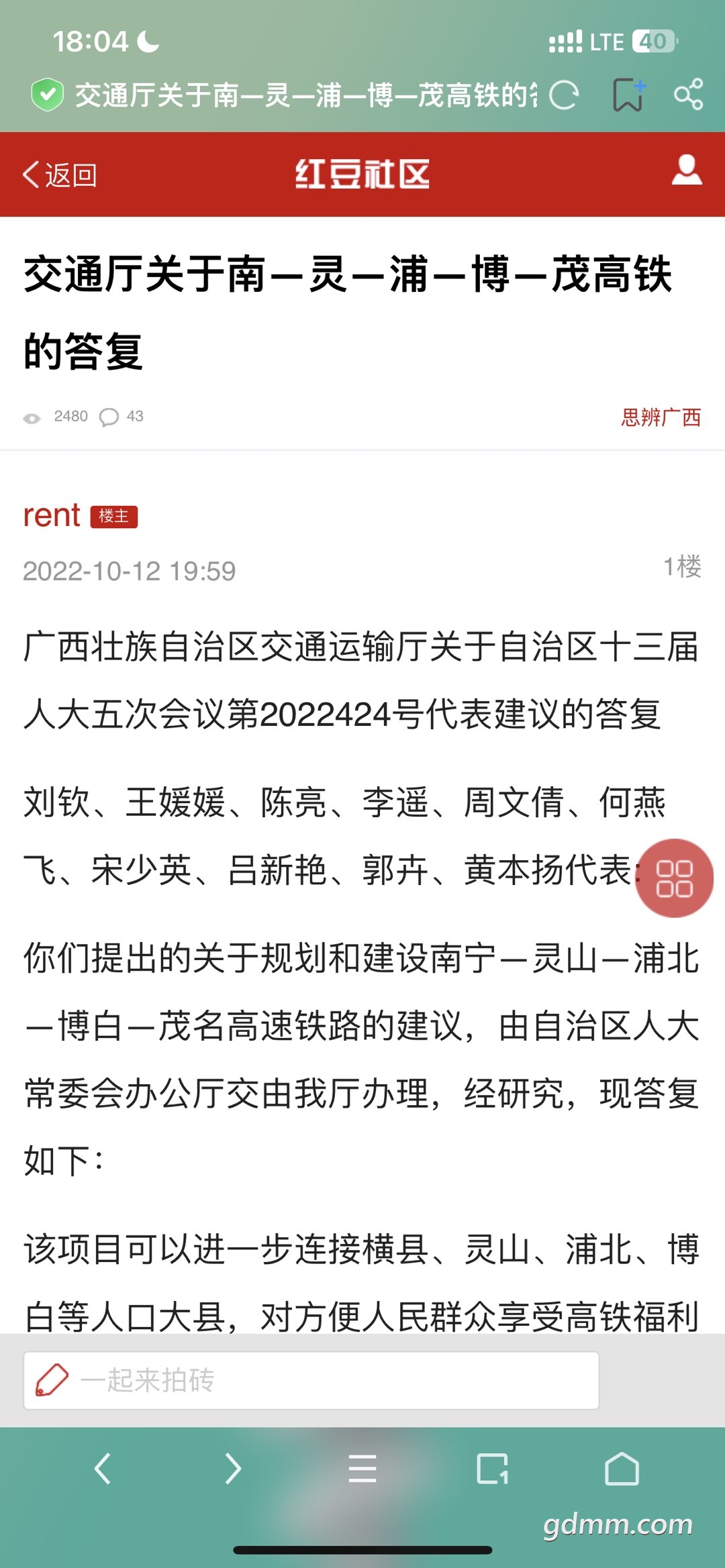Open the browser menu
Screen dimensions: 725x1568
coord(362,1469)
